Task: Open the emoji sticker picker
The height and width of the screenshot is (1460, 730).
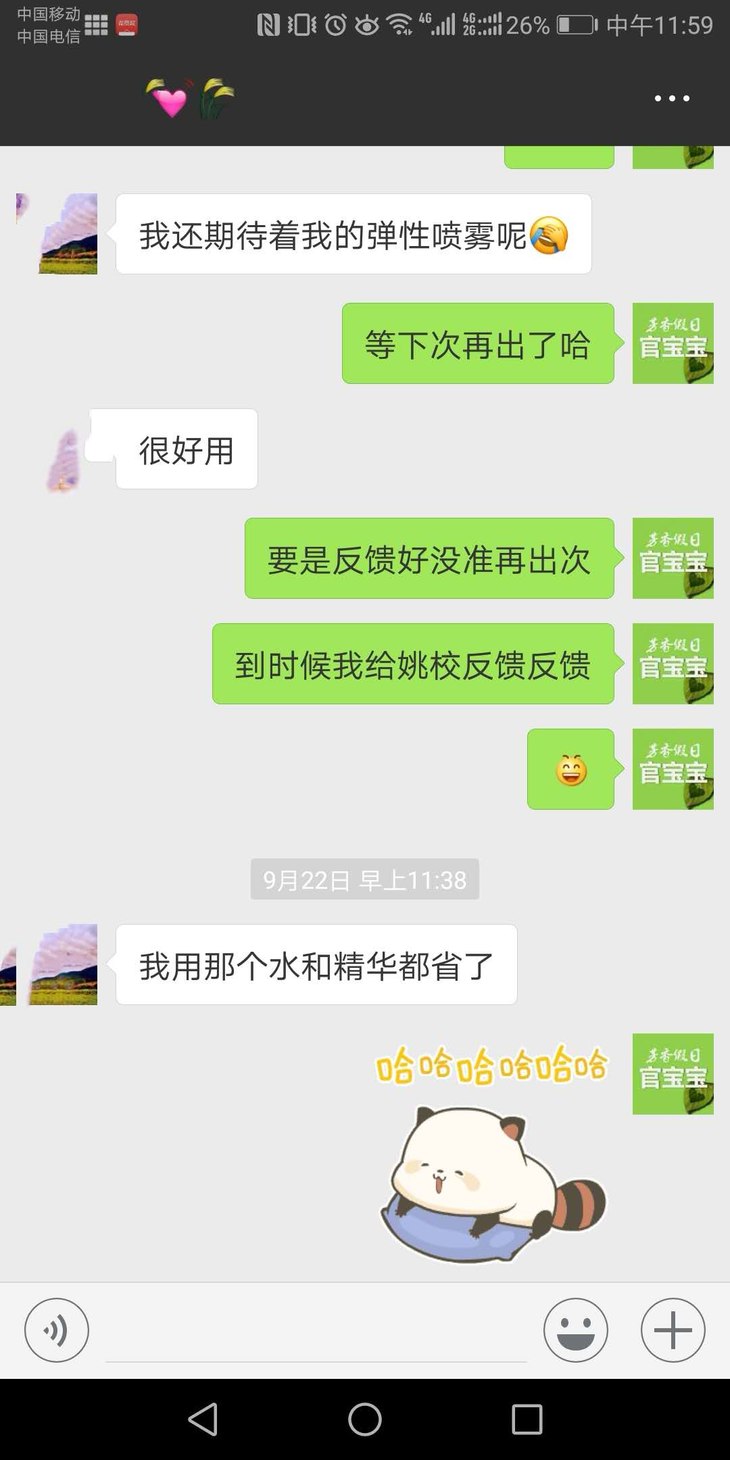Action: pyautogui.click(x=576, y=1330)
